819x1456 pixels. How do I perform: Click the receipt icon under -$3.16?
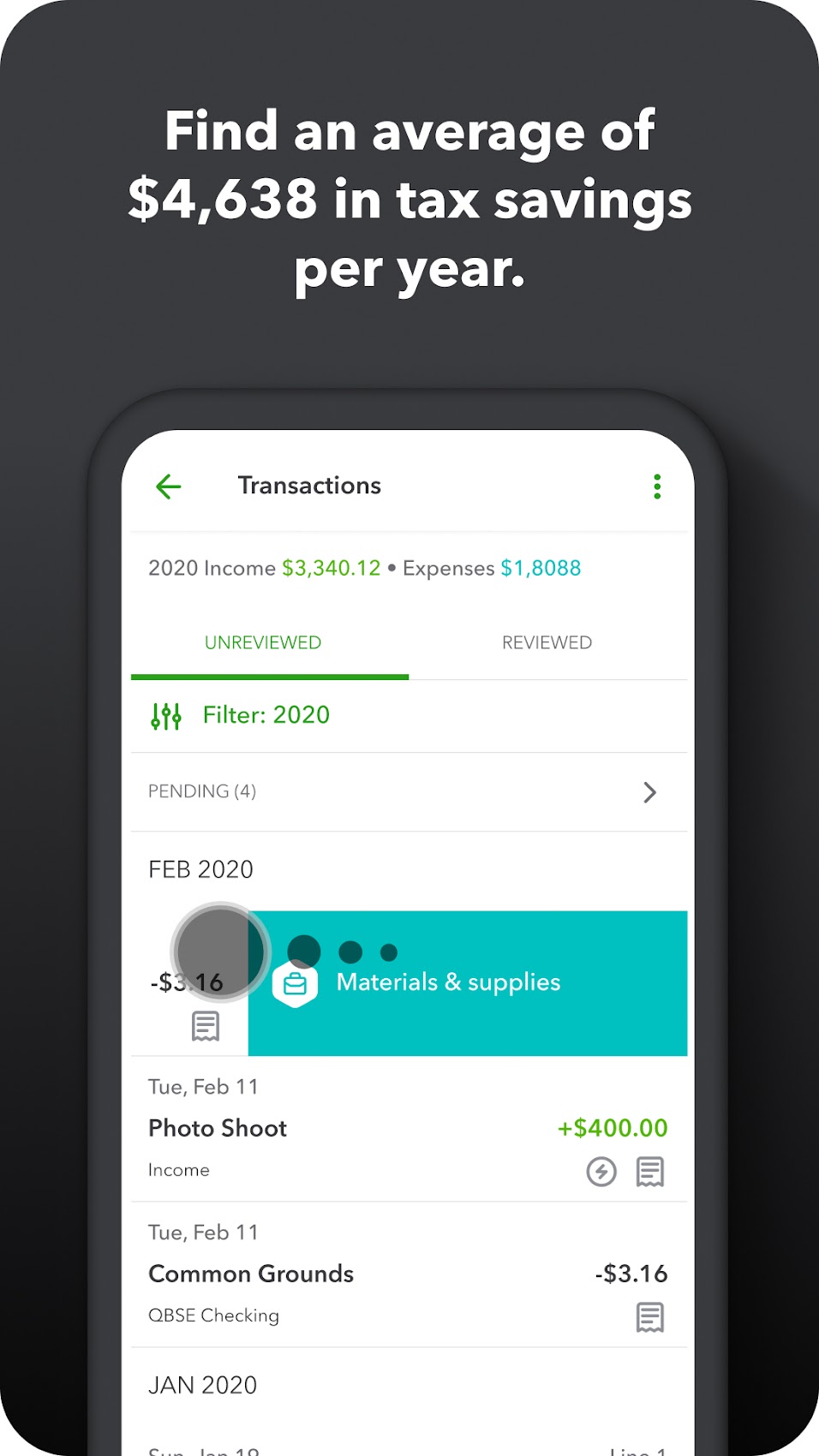(205, 1025)
